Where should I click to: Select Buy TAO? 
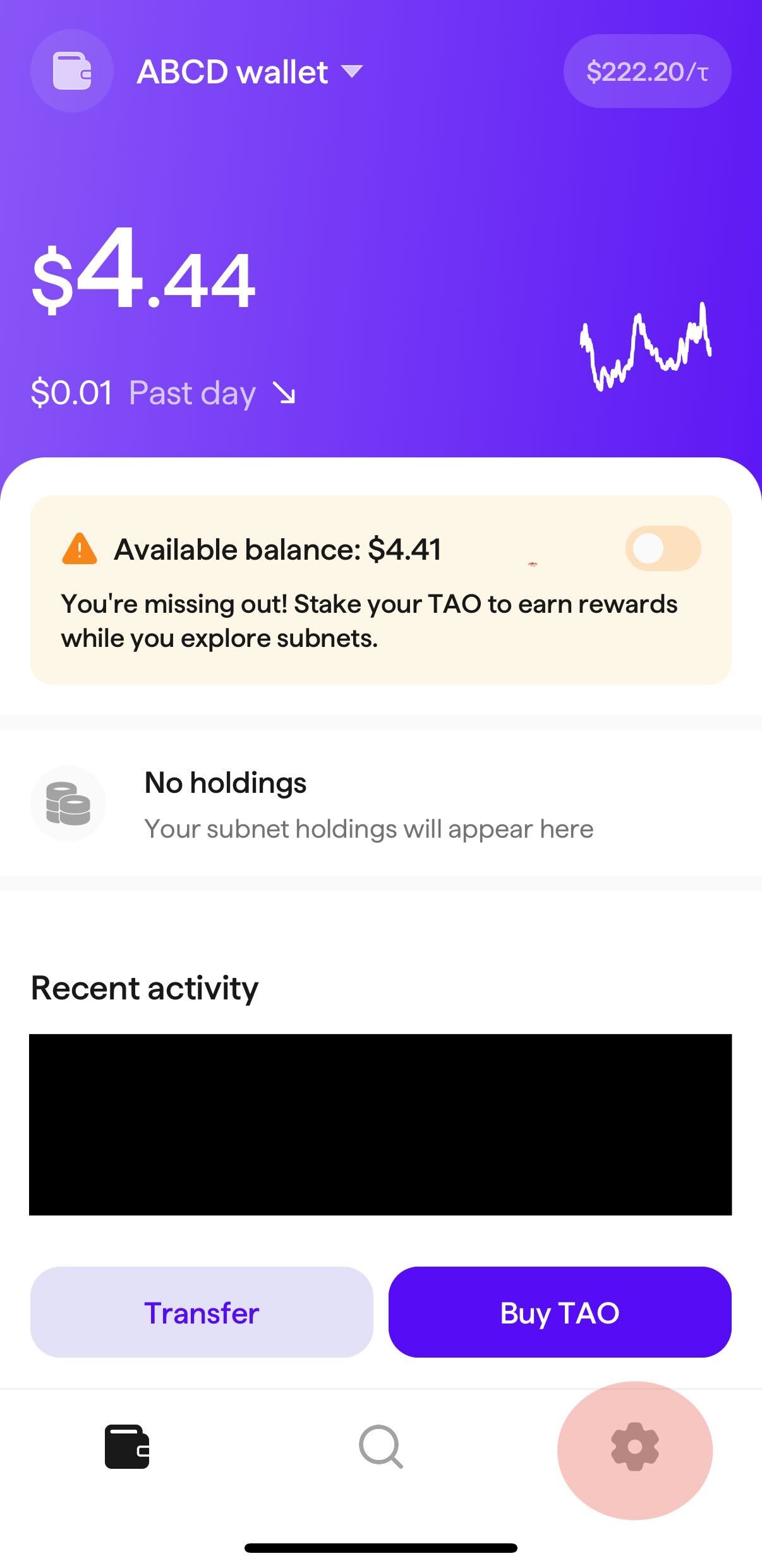coord(560,1313)
